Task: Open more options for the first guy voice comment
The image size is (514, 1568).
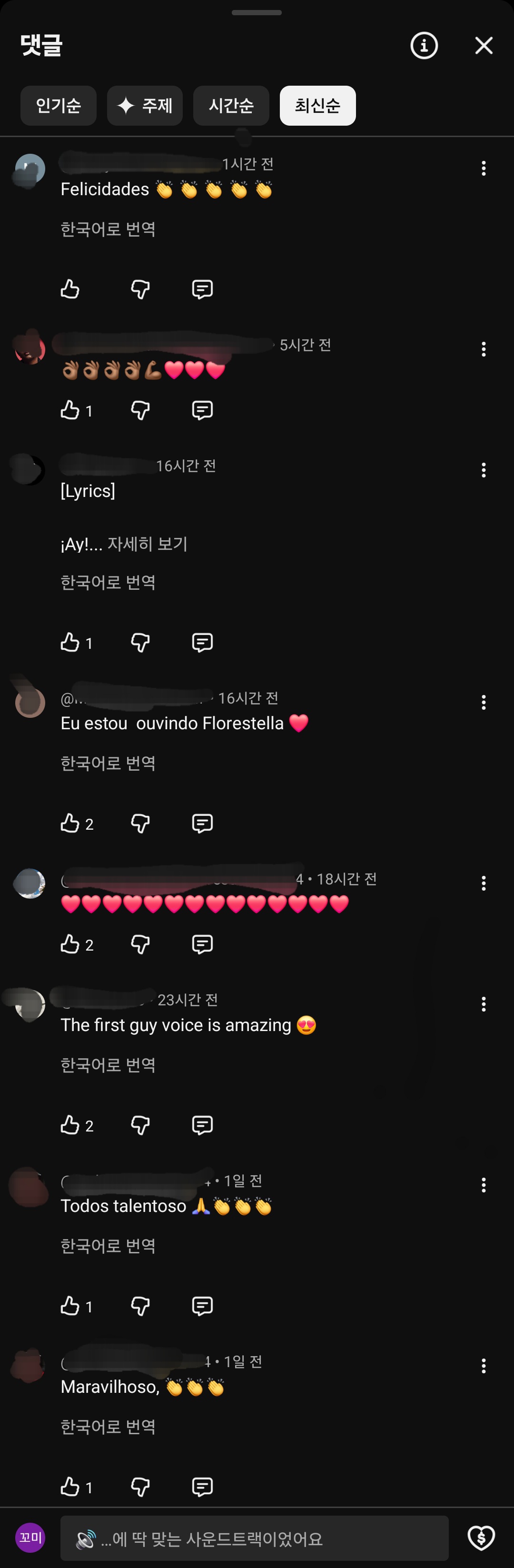Action: point(484,1004)
